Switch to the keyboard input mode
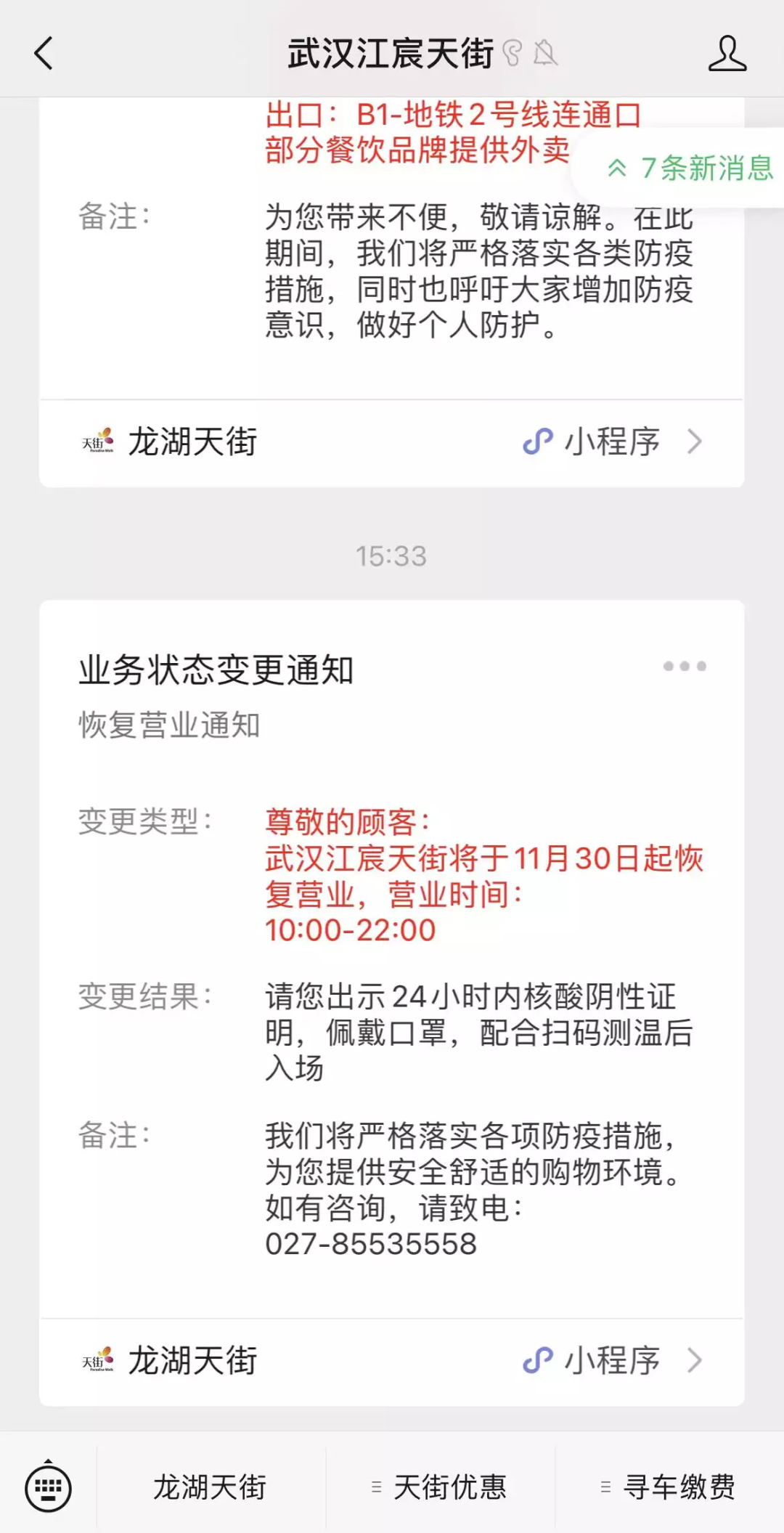The width and height of the screenshot is (784, 1533). pyautogui.click(x=48, y=1488)
